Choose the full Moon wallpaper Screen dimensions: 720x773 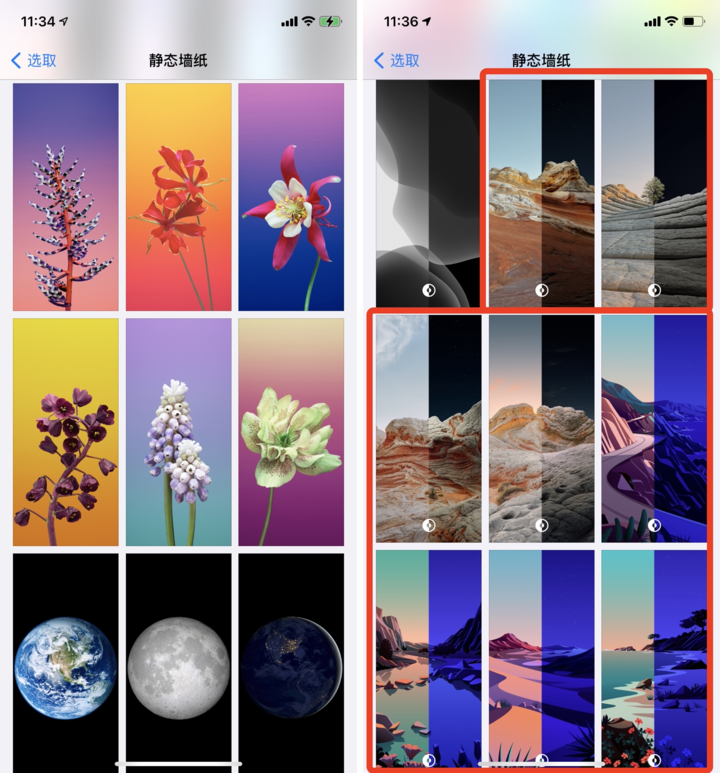pyautogui.click(x=179, y=662)
